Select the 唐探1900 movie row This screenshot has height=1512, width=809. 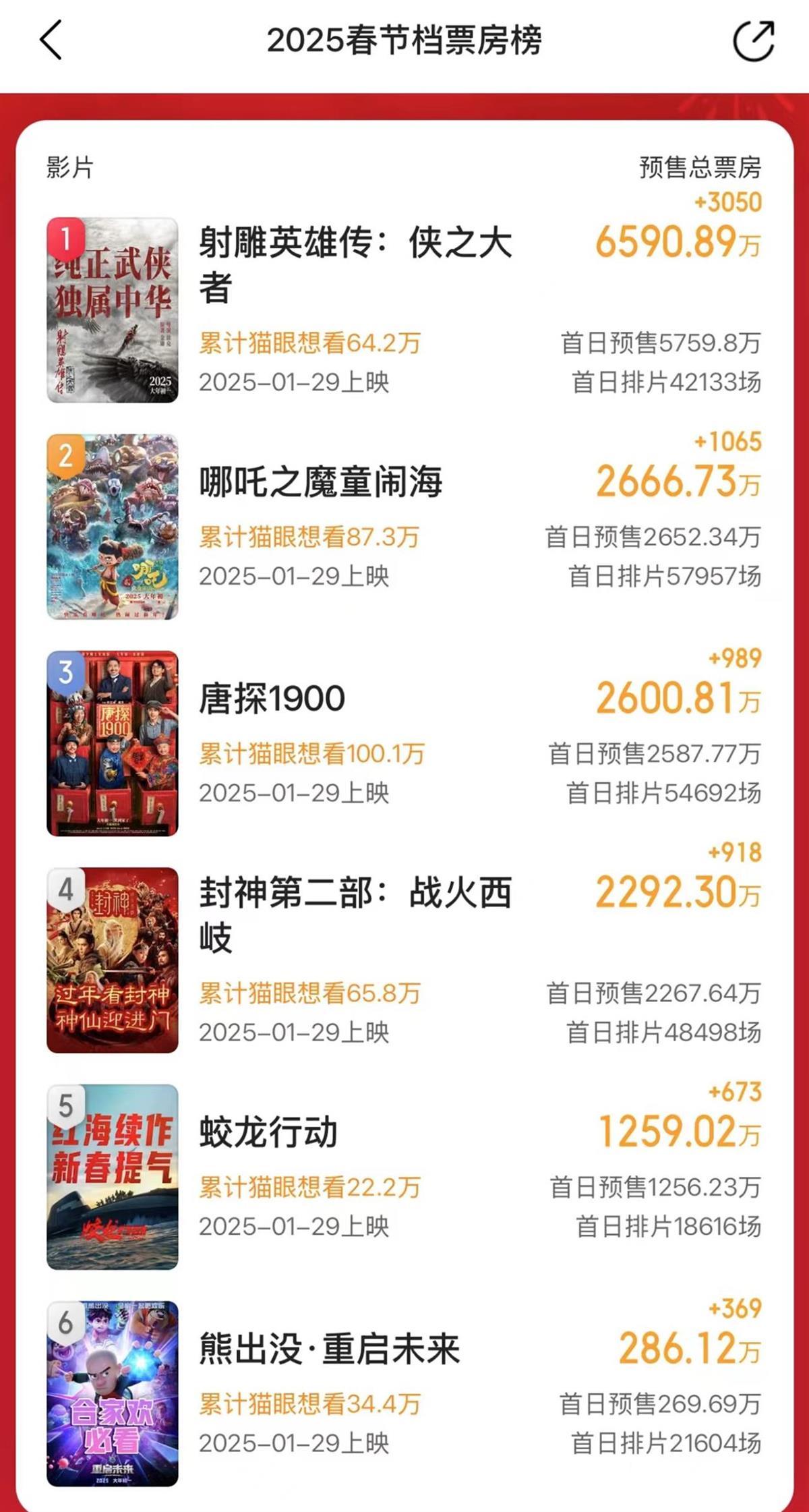[x=272, y=699]
